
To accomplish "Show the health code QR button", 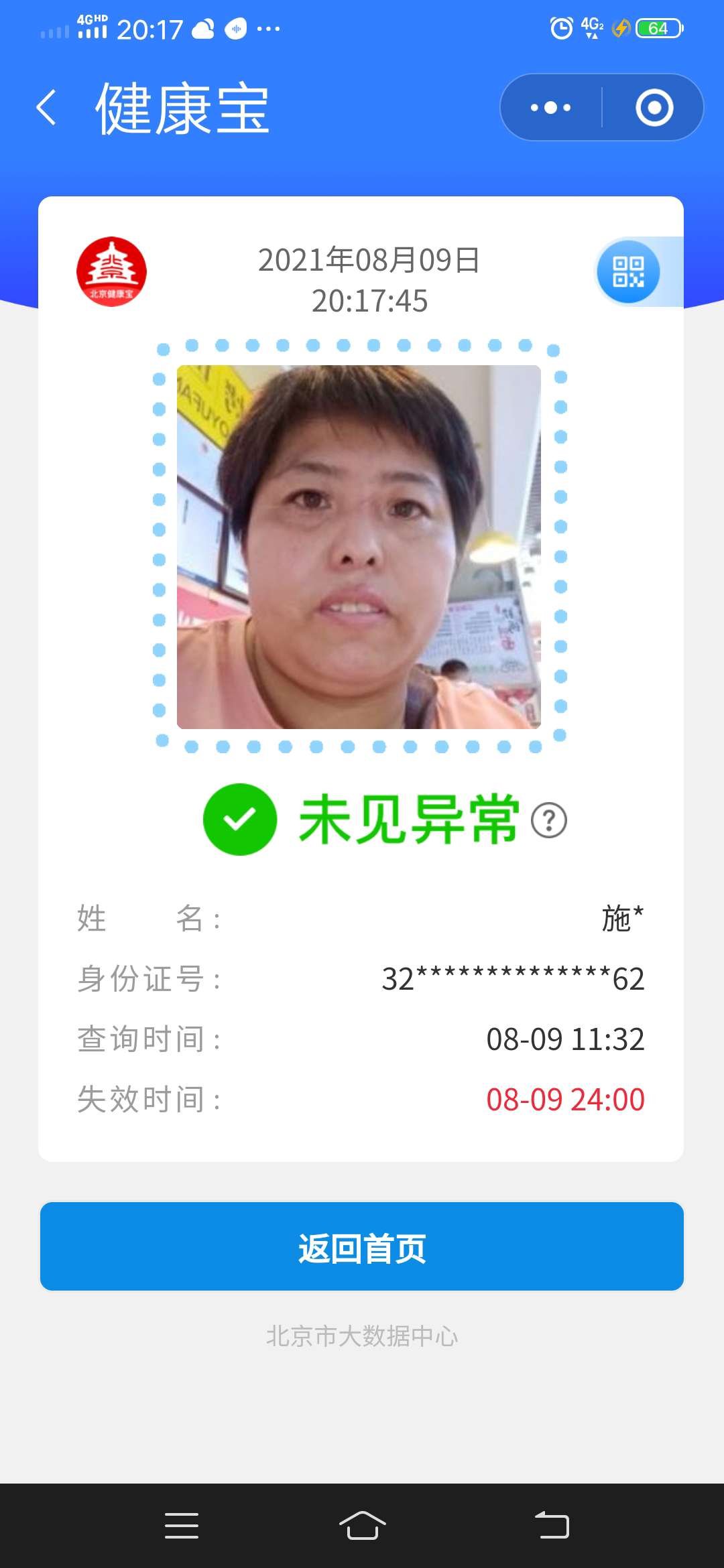I will click(628, 272).
